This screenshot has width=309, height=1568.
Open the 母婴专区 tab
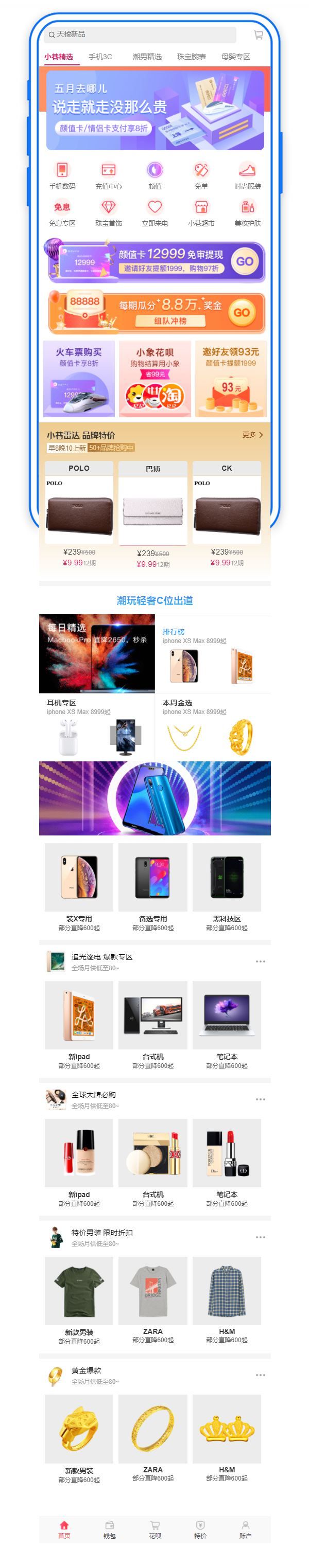(235, 57)
